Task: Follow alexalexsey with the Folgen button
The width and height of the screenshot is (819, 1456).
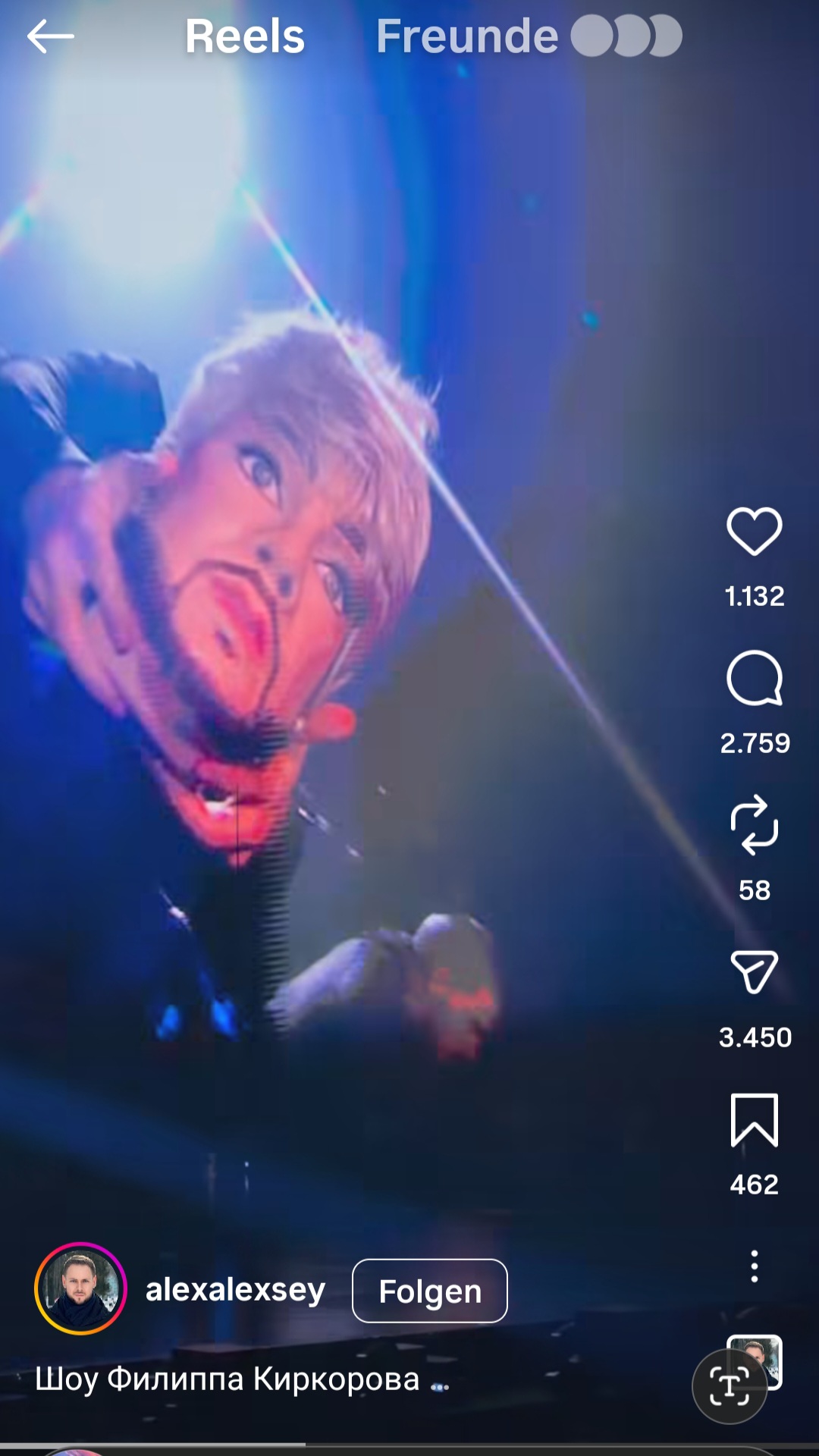Action: point(430,1291)
